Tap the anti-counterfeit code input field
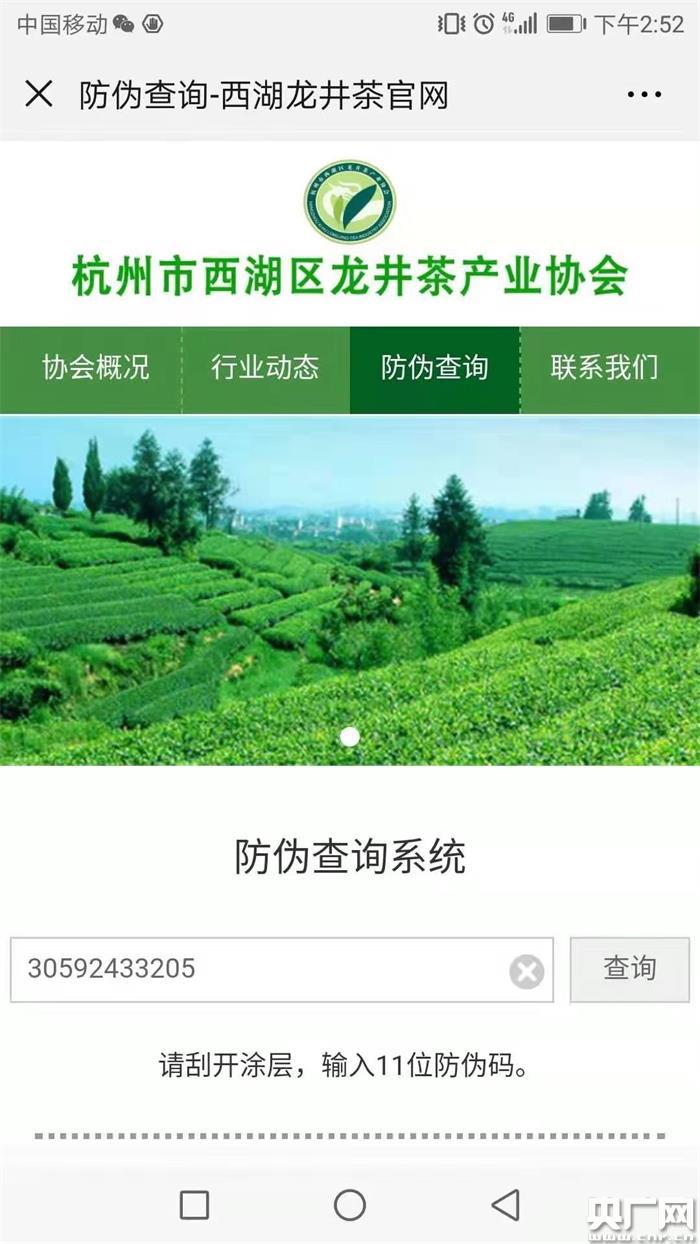 tap(260, 969)
